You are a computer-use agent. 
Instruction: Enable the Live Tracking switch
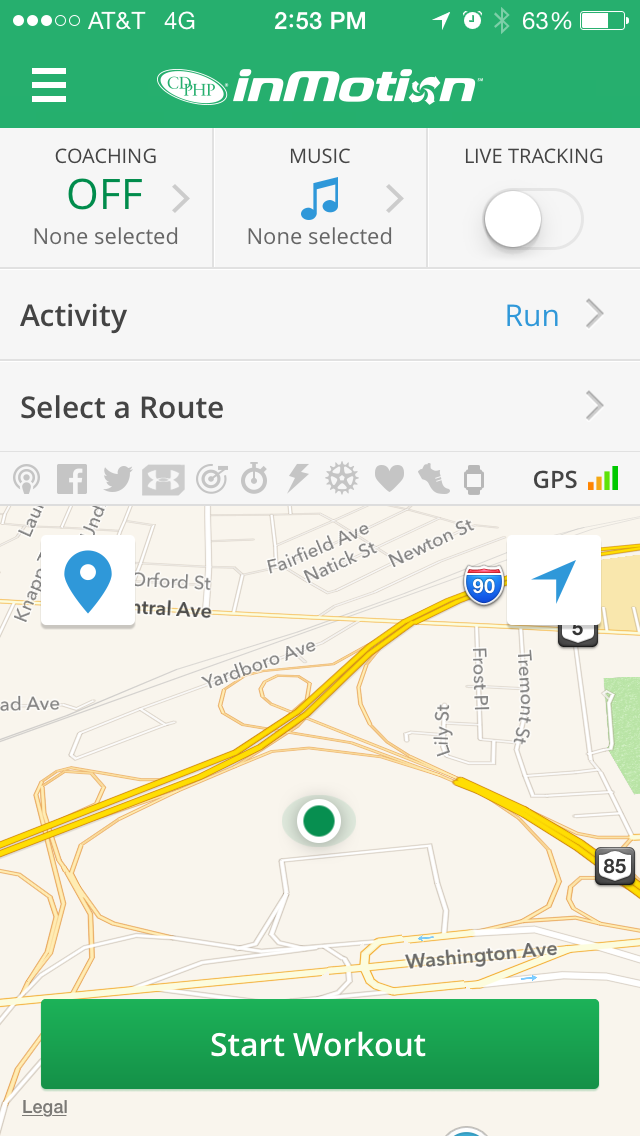point(533,219)
